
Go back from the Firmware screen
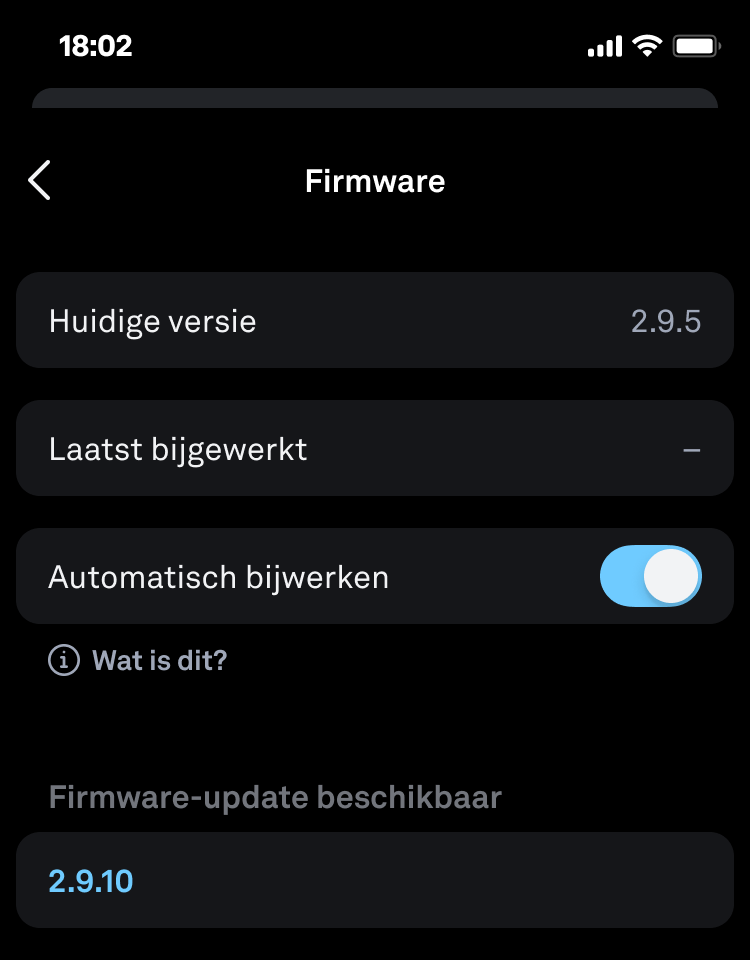pos(39,181)
